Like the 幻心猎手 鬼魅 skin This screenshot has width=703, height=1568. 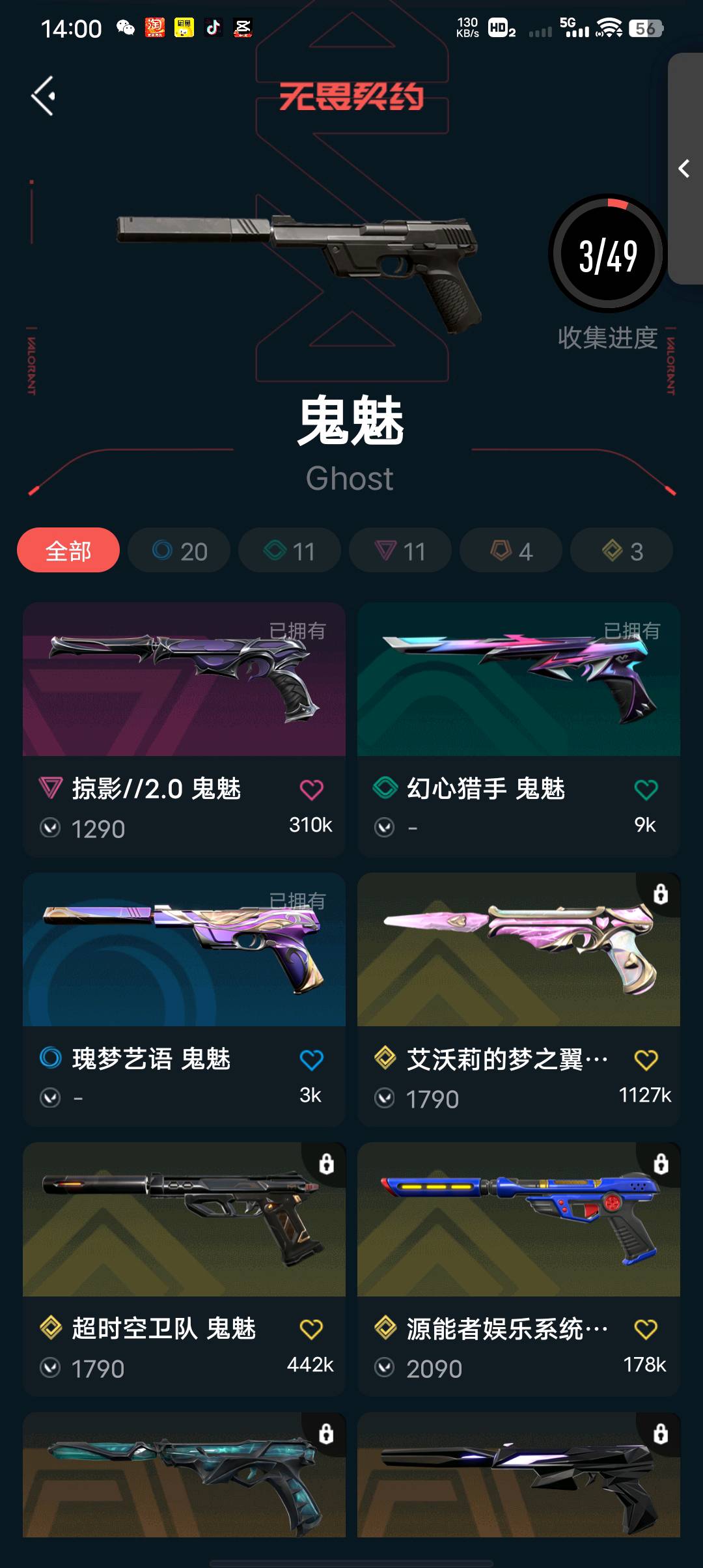click(x=646, y=789)
